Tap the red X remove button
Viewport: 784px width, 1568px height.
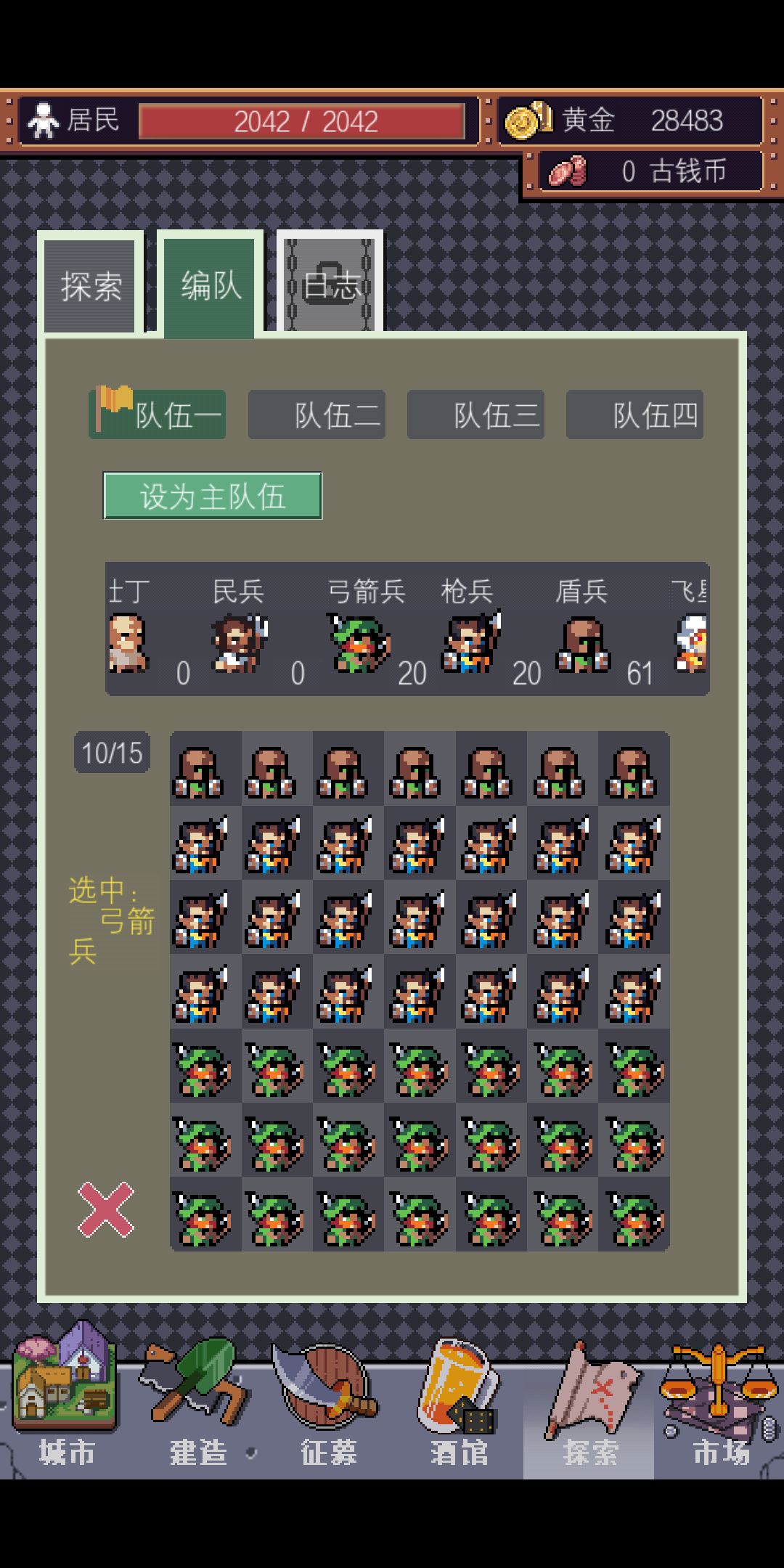click(106, 1209)
